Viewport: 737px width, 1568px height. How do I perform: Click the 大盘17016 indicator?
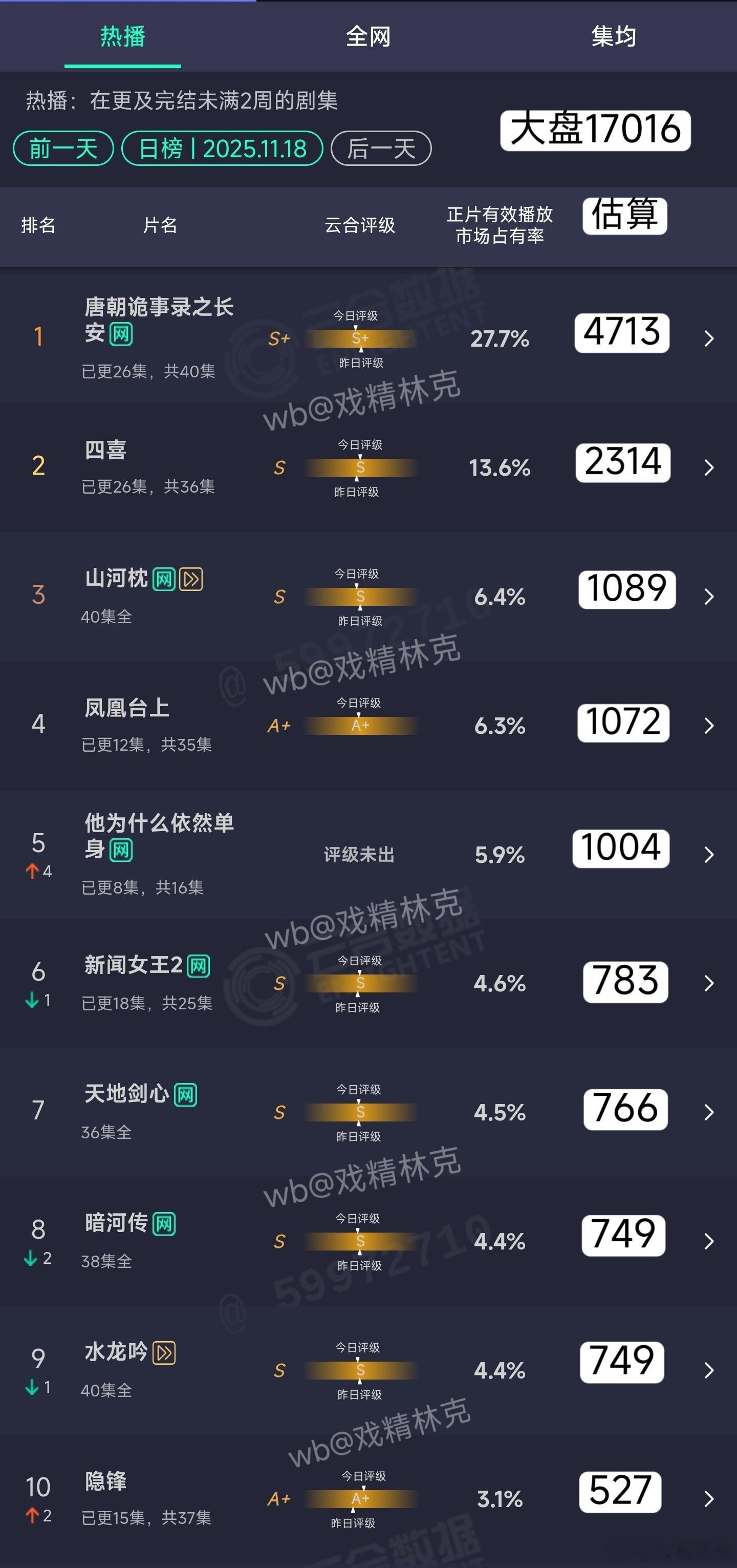[x=596, y=128]
